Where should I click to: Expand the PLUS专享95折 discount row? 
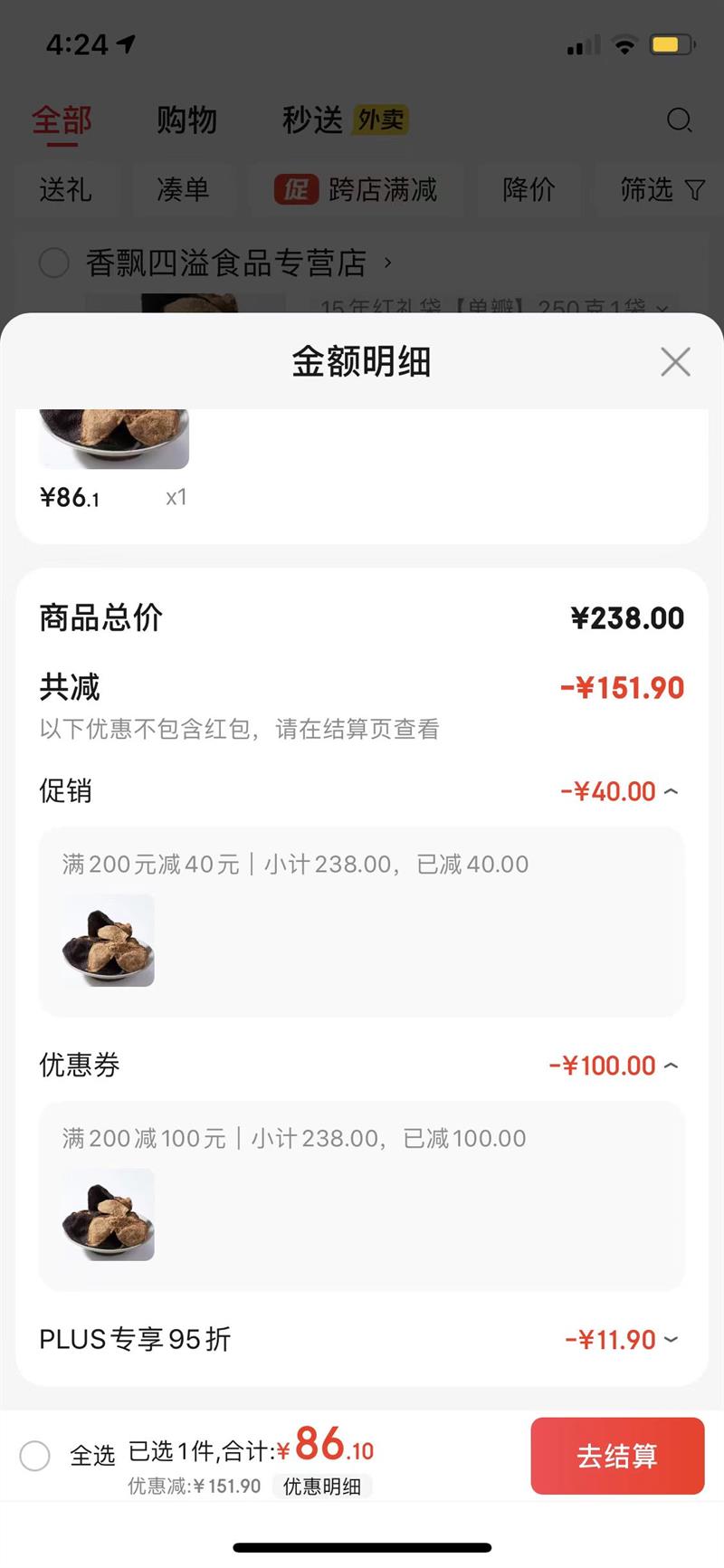pos(671,1340)
